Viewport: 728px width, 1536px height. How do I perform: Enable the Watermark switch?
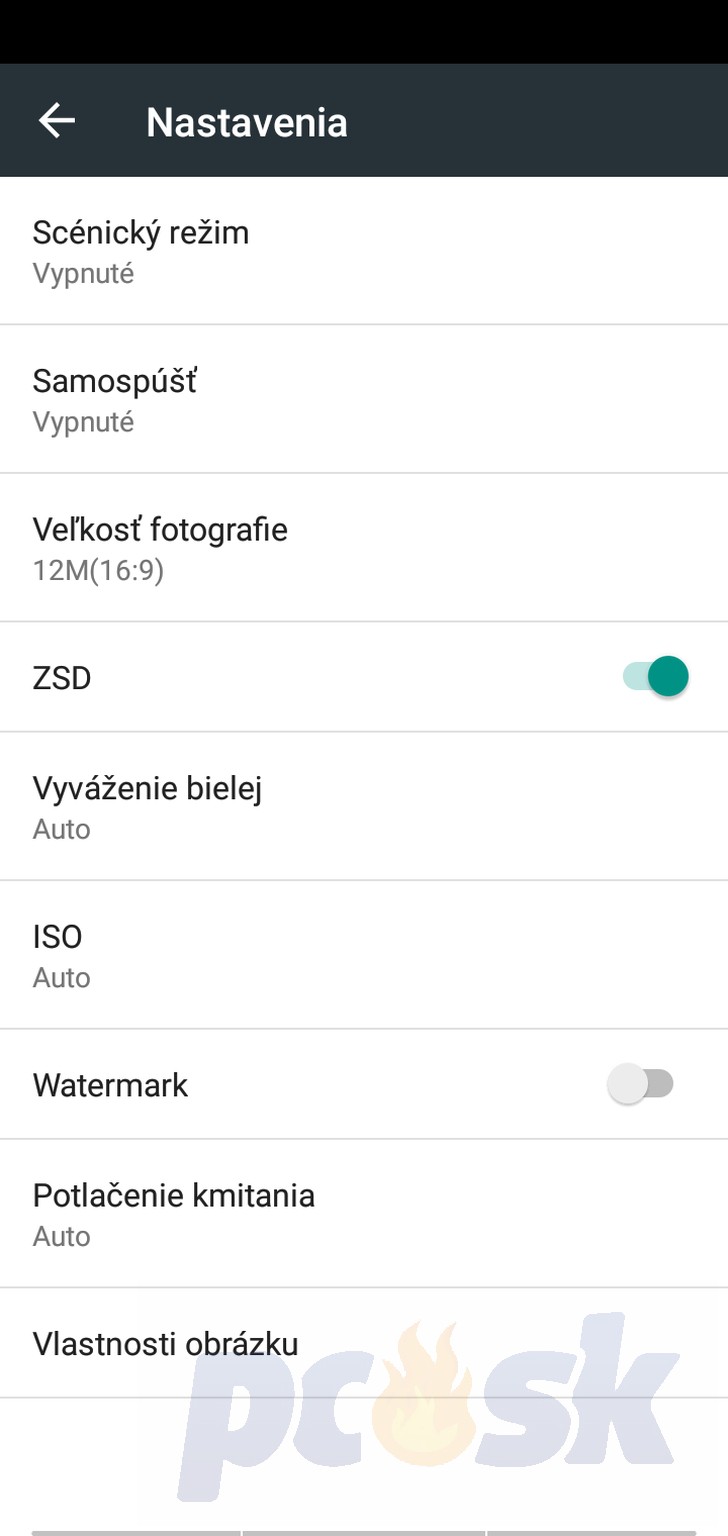coord(641,1084)
